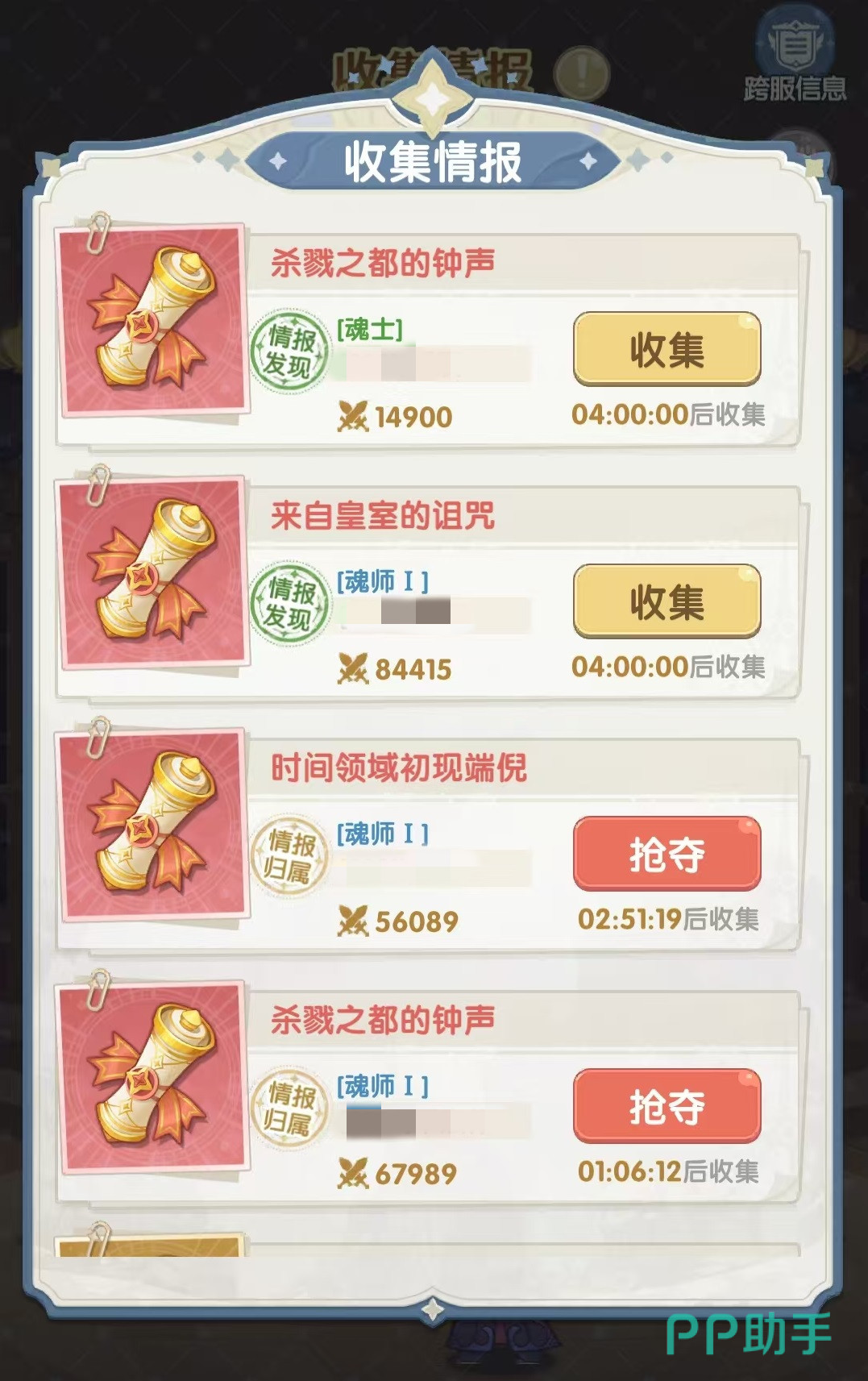Collect the first 杀戮之都的钟声 intel with power 14900
Image resolution: width=868 pixels, height=1381 pixels.
point(667,350)
